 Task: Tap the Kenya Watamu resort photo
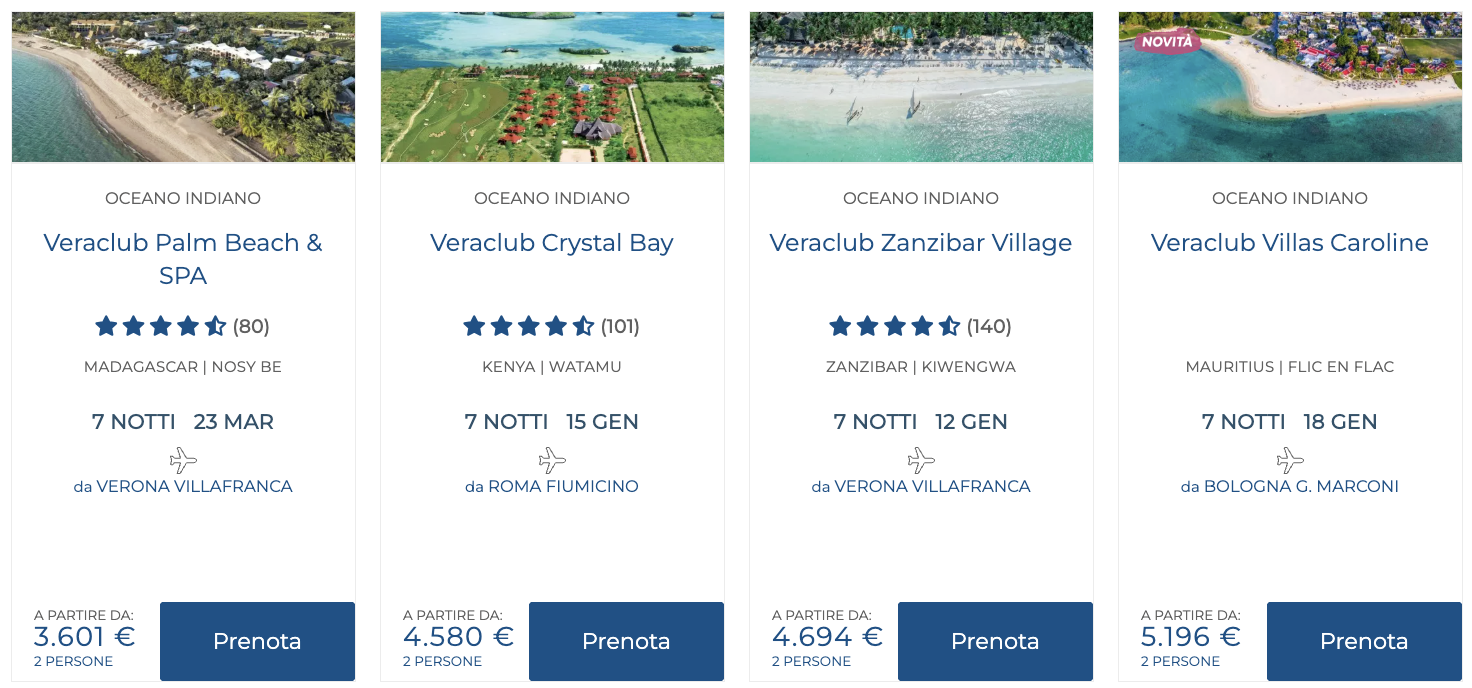pos(552,87)
